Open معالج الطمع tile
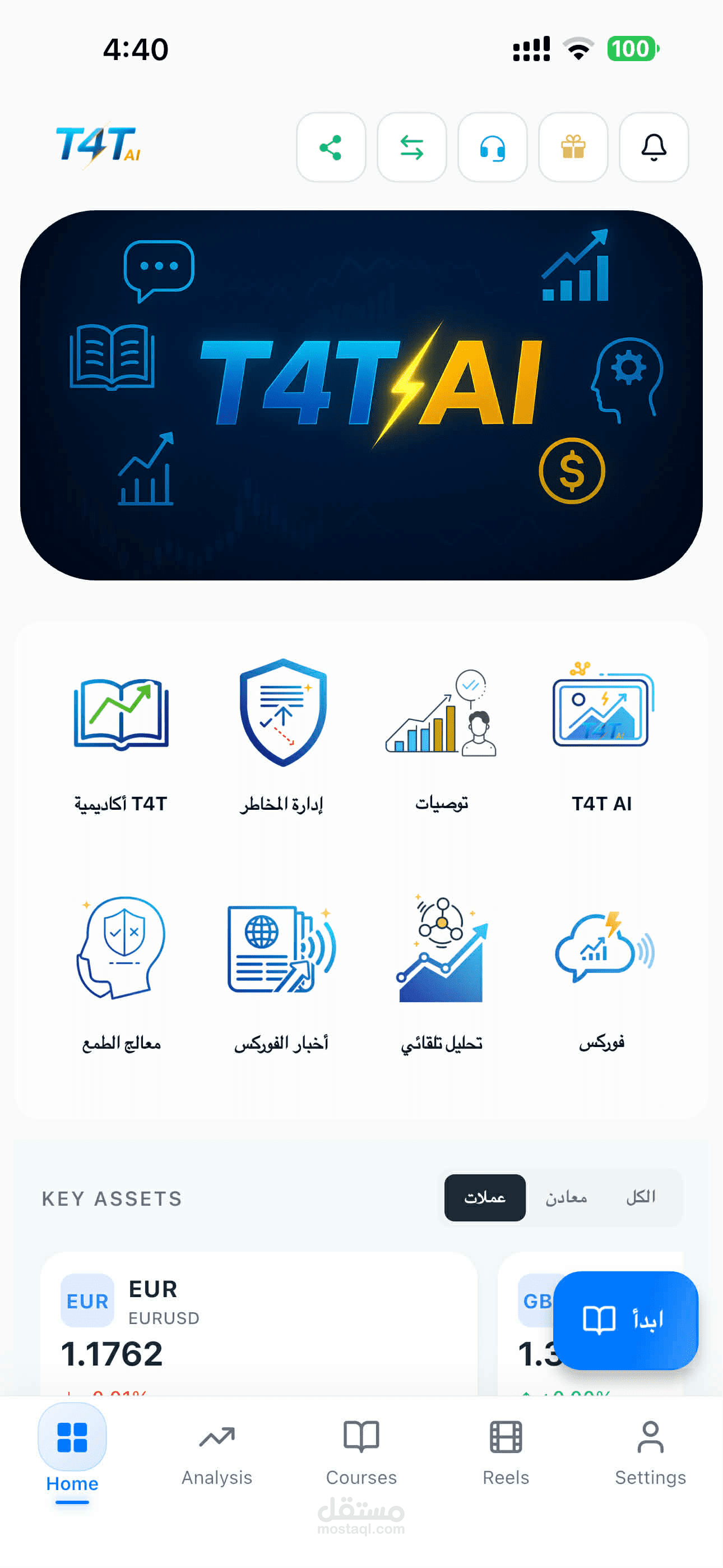723x1568 pixels. [x=121, y=974]
